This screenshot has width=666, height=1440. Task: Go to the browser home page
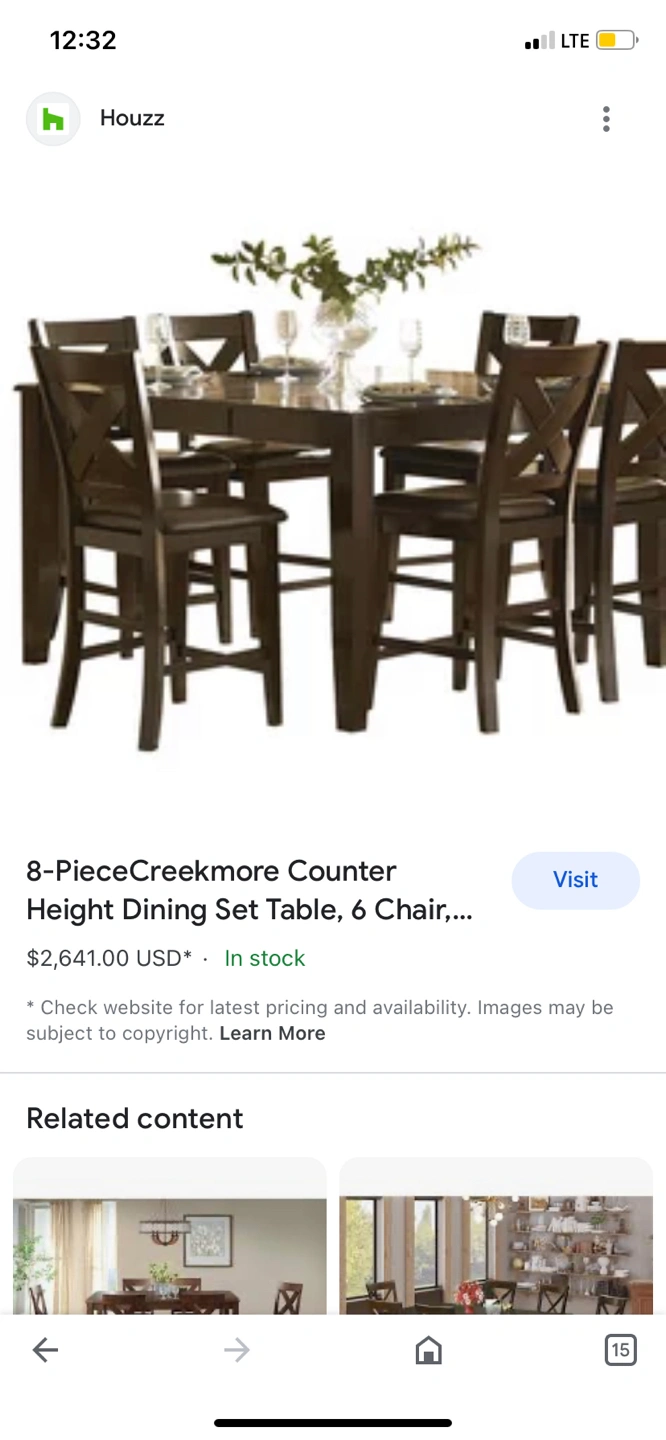(x=428, y=1351)
